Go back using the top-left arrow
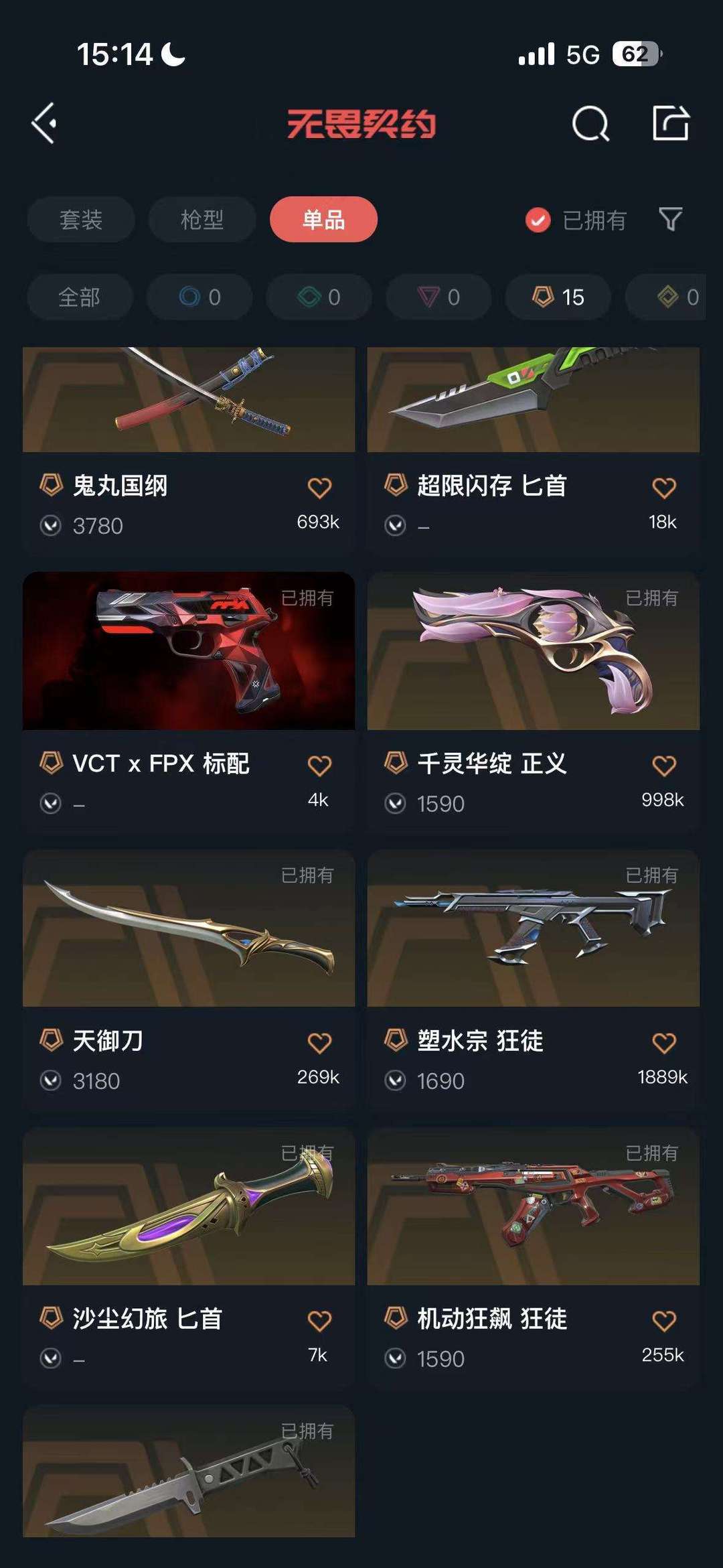723x1568 pixels. [x=45, y=123]
